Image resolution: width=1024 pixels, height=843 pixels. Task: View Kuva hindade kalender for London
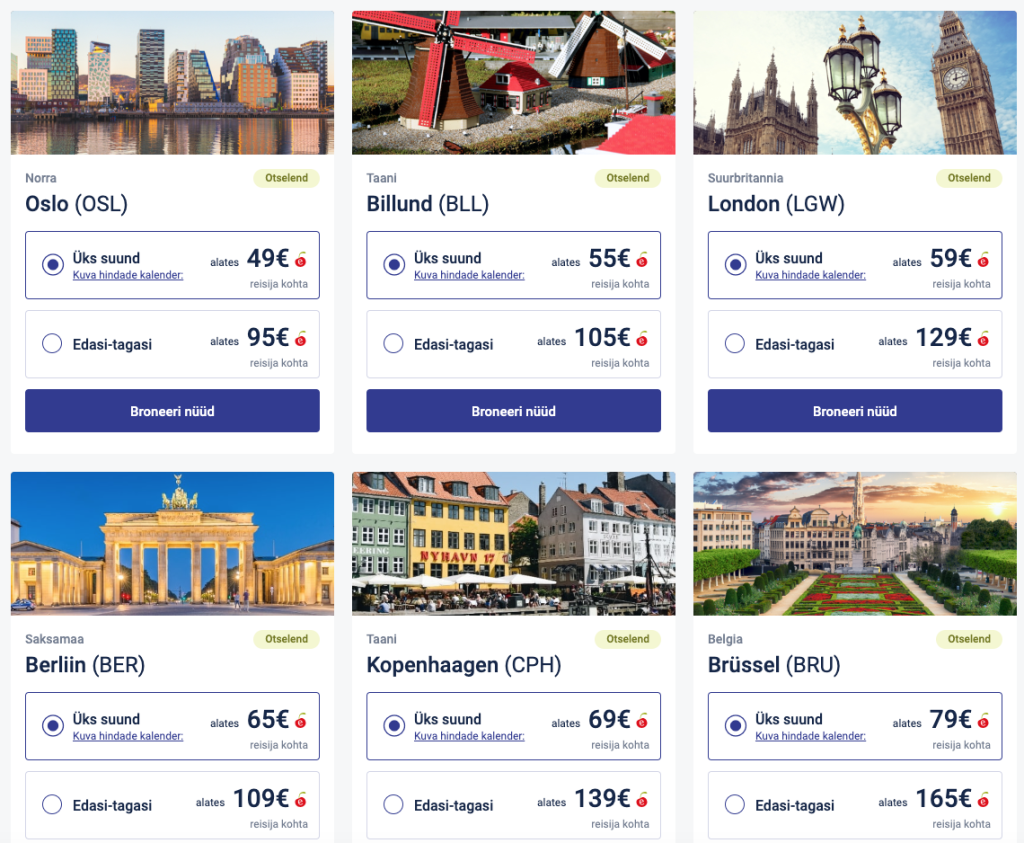[810, 275]
